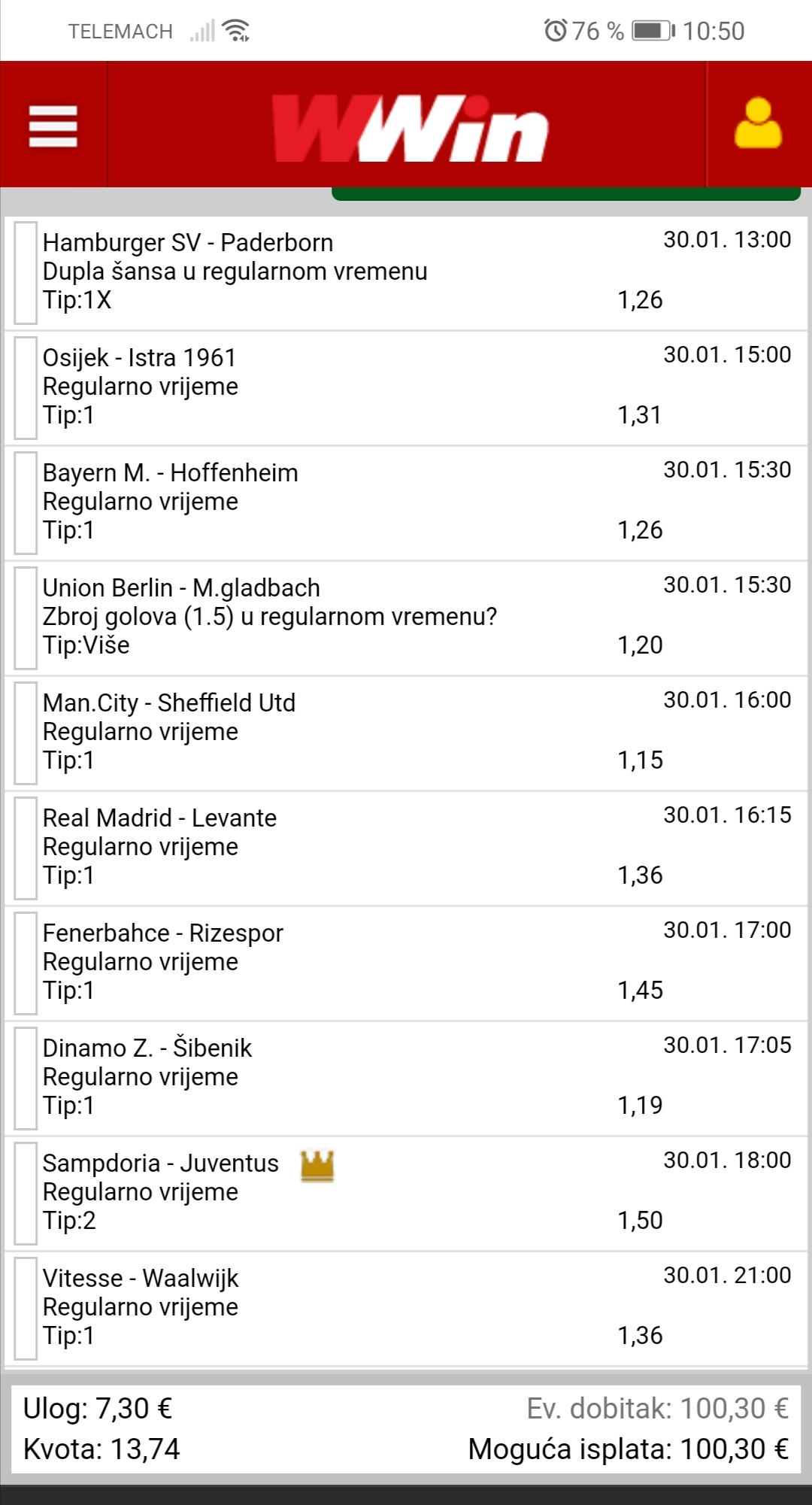Open the user account icon

[x=758, y=124]
